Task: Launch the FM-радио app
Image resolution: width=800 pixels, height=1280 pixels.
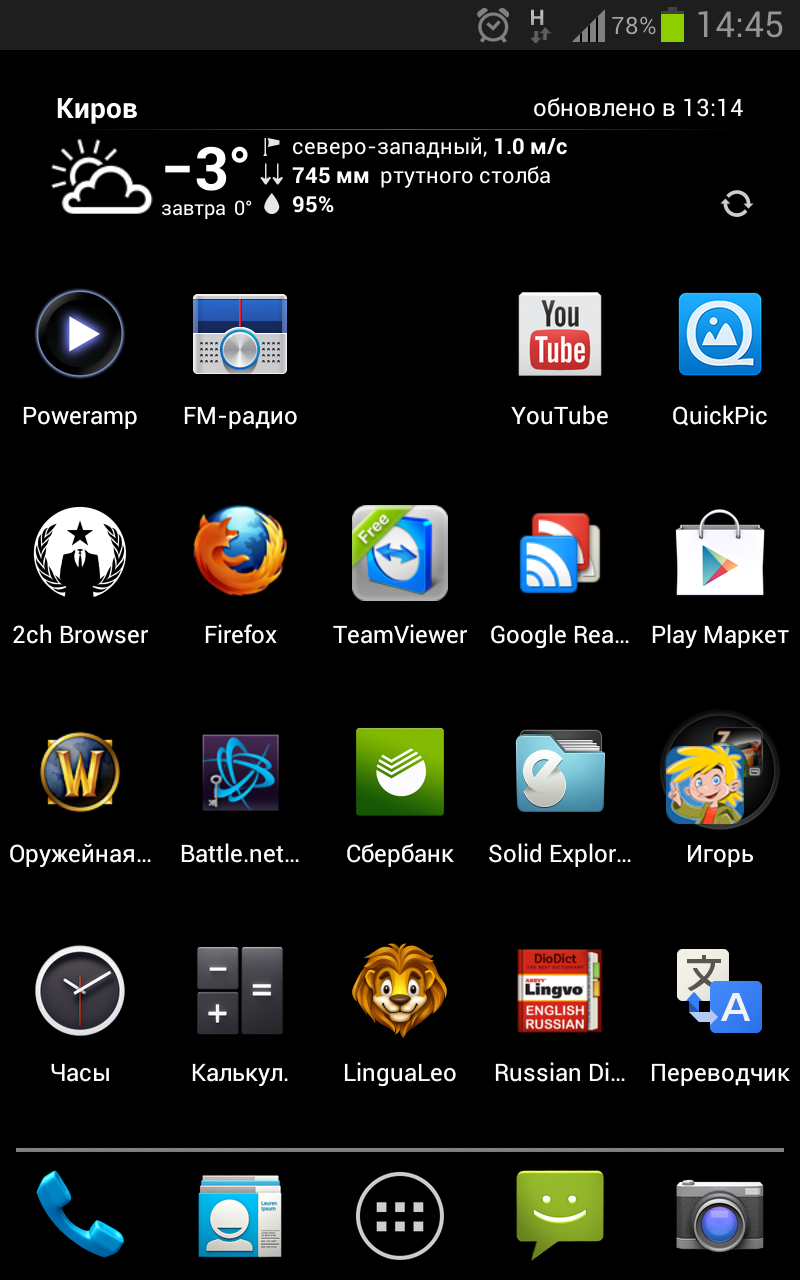Action: [240, 335]
